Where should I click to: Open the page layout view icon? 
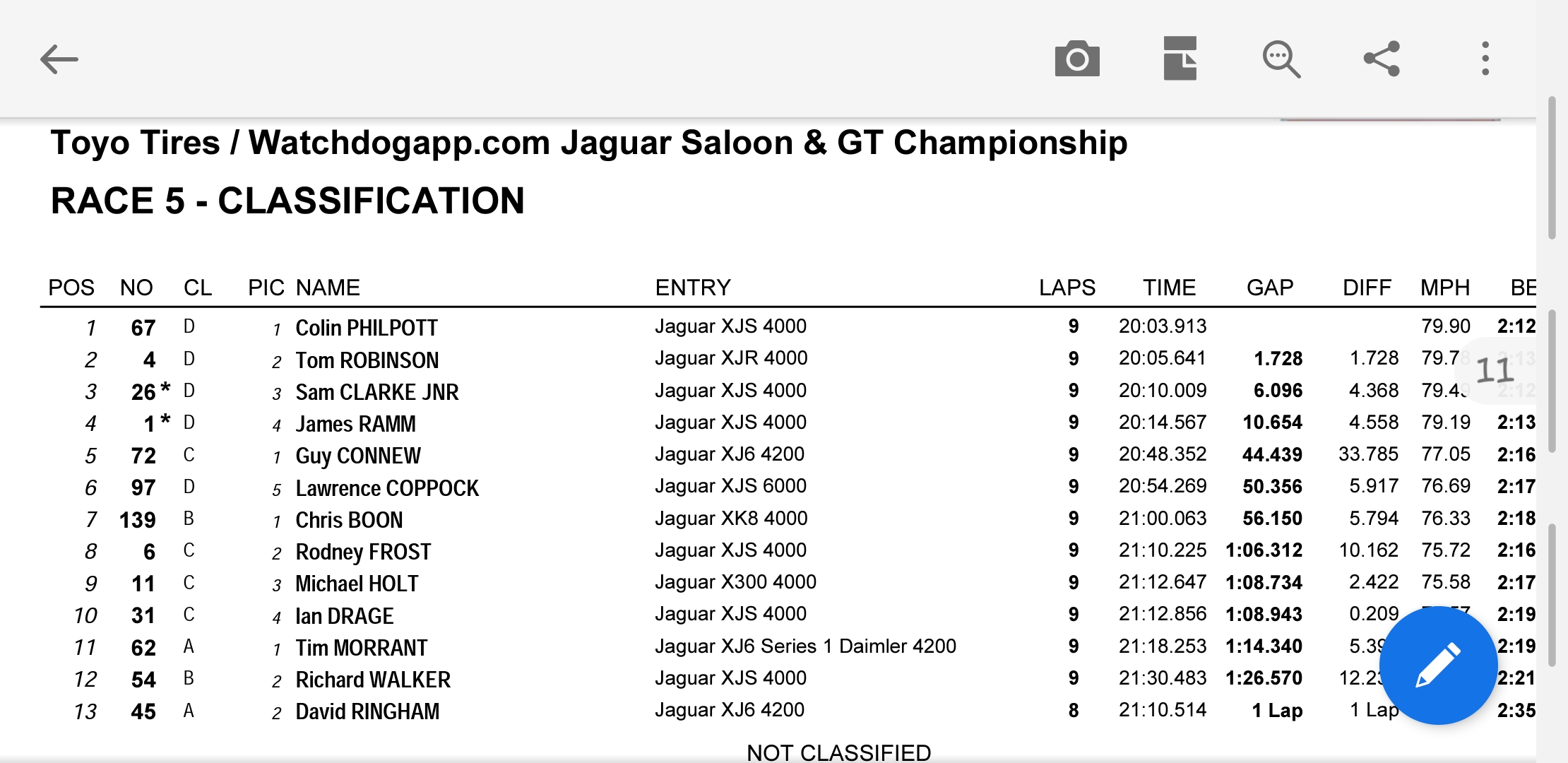(1180, 59)
